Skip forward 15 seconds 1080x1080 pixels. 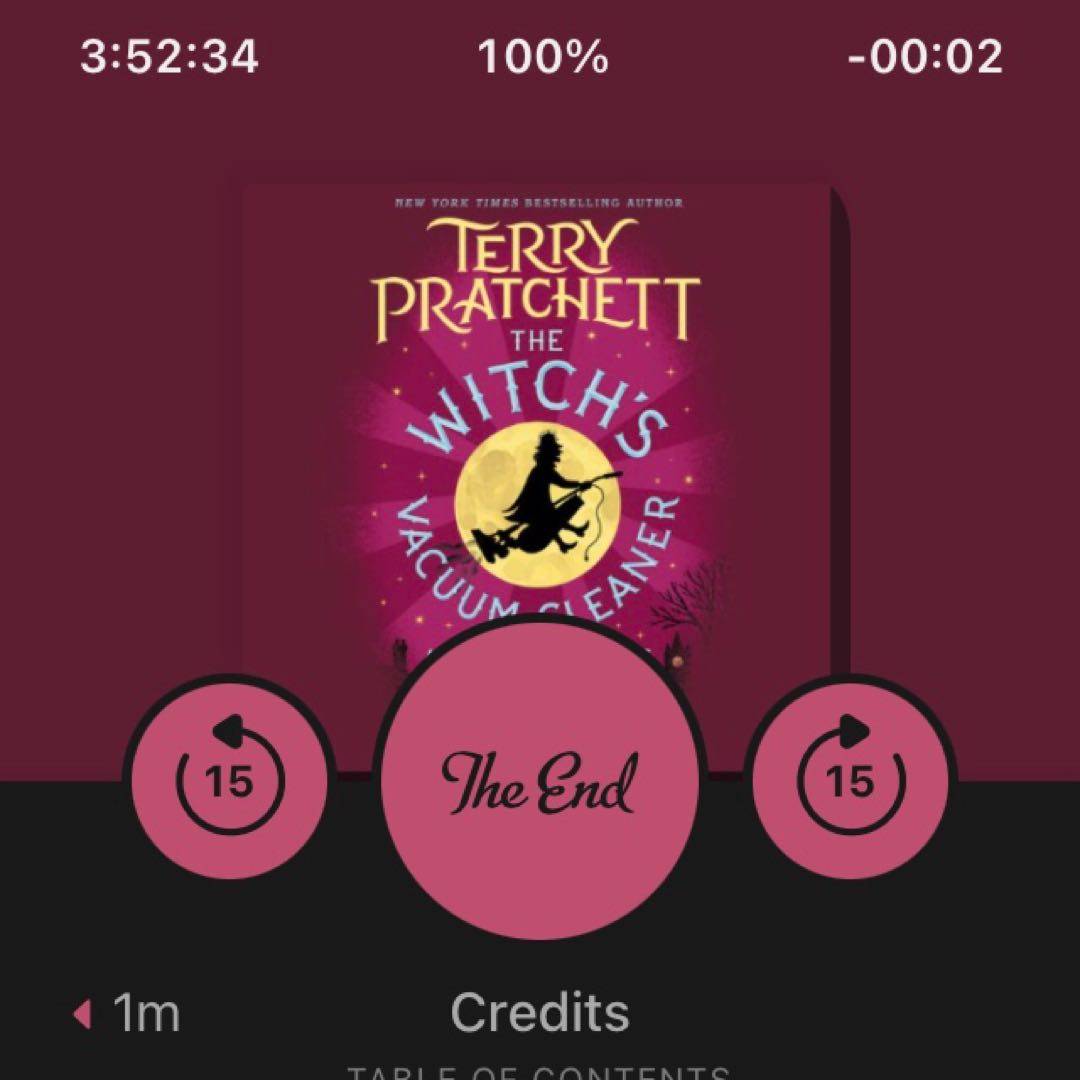tap(851, 779)
